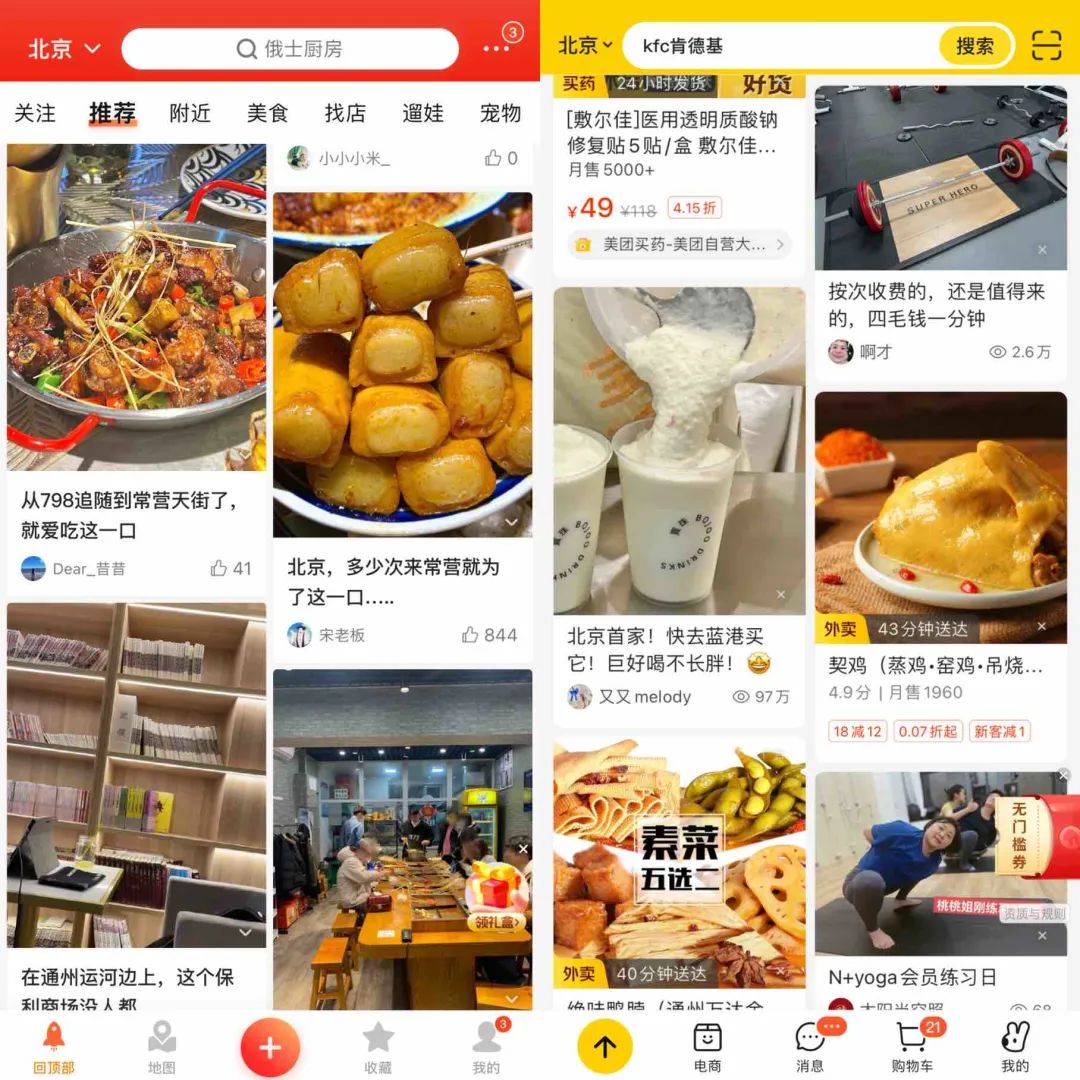Image resolution: width=1080 pixels, height=1080 pixels.
Task: Select the 宠物 tab
Action: [500, 113]
